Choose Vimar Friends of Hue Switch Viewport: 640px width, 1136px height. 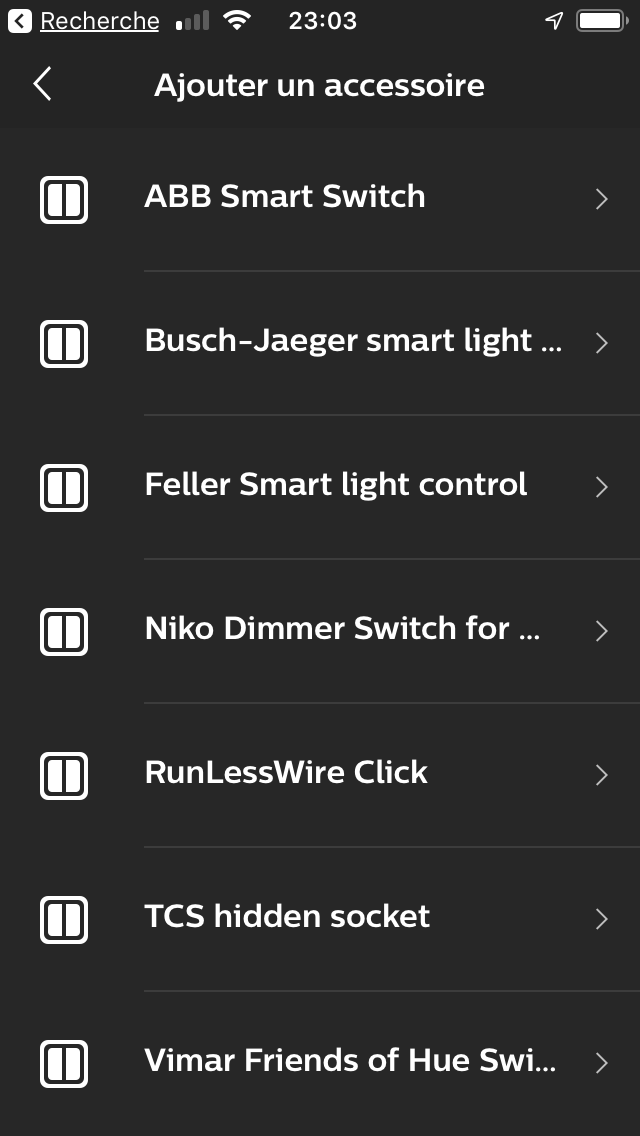[x=320, y=1063]
